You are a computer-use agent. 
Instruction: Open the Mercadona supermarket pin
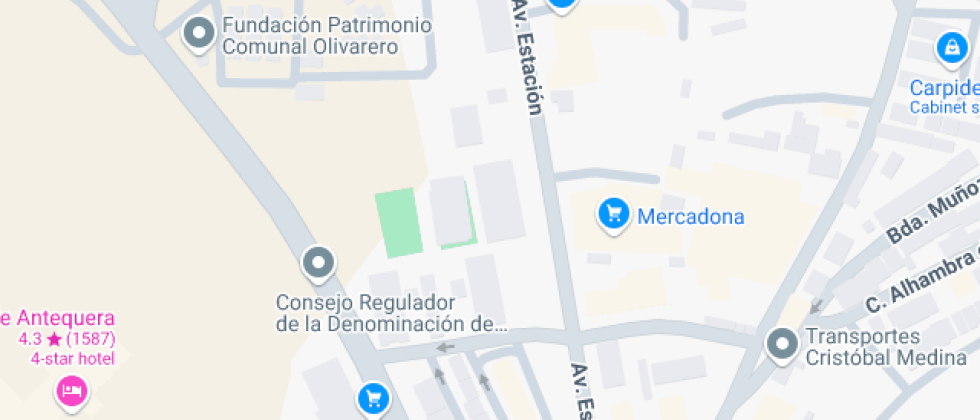(x=613, y=213)
